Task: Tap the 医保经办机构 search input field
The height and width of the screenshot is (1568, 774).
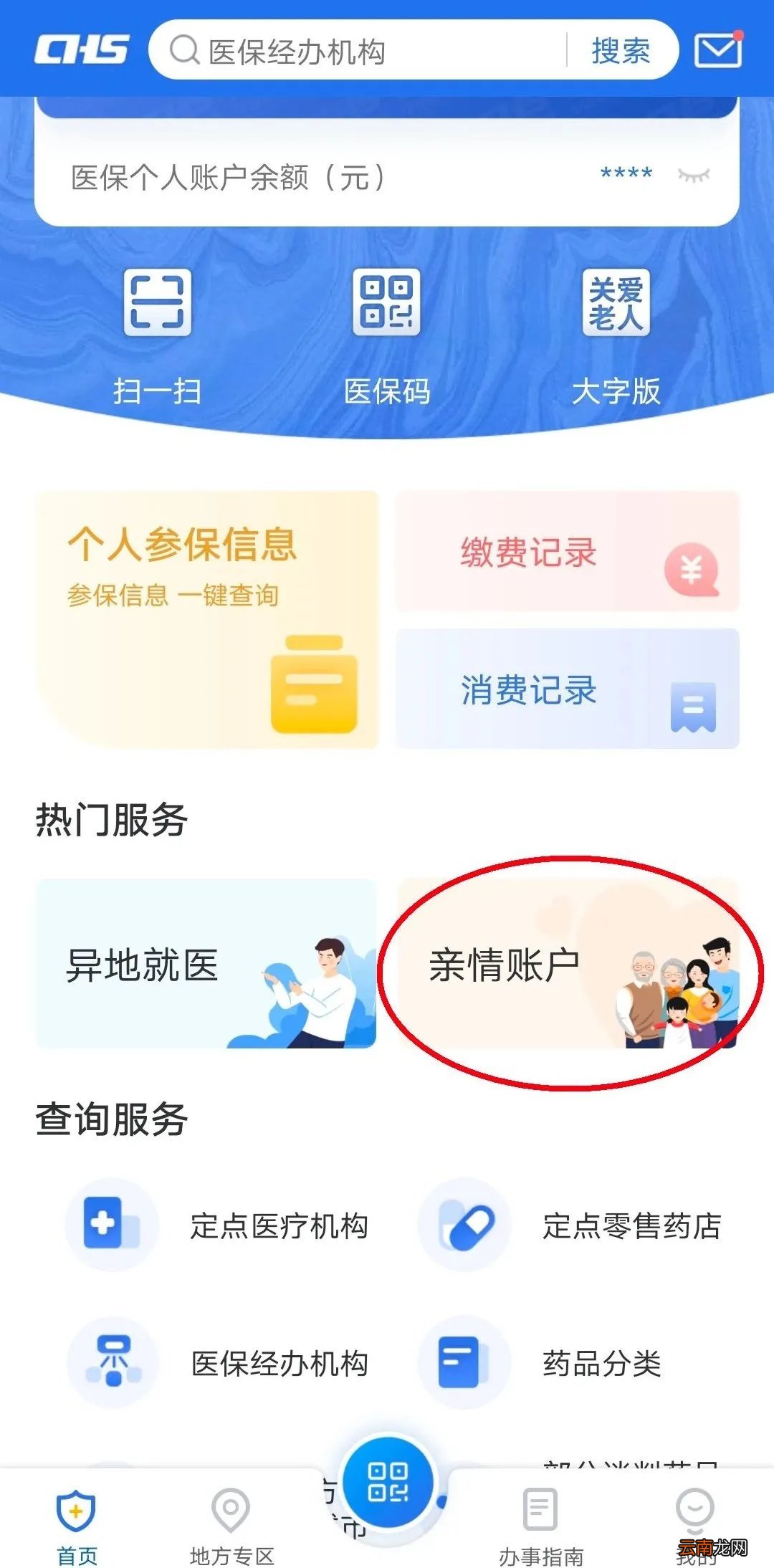Action: [x=358, y=50]
